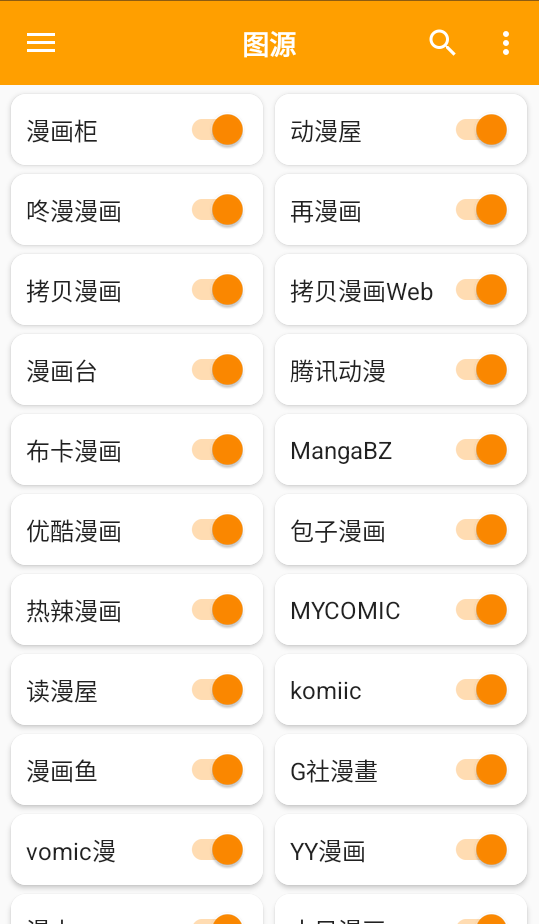The width and height of the screenshot is (539, 924).
Task: Disable the YY漫画 source
Action: 481,850
